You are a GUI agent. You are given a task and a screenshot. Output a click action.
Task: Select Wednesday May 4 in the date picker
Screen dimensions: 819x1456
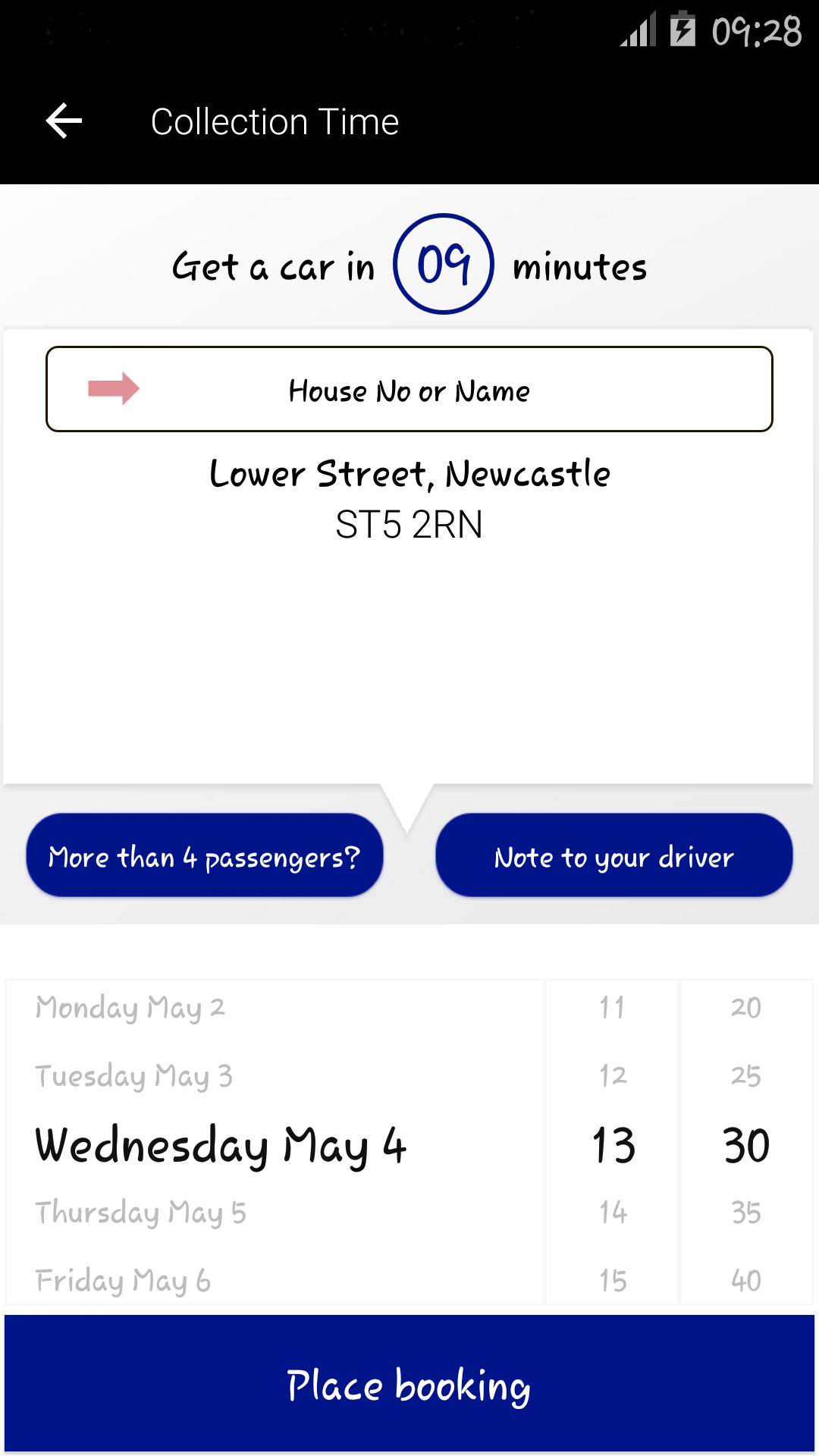click(221, 1145)
